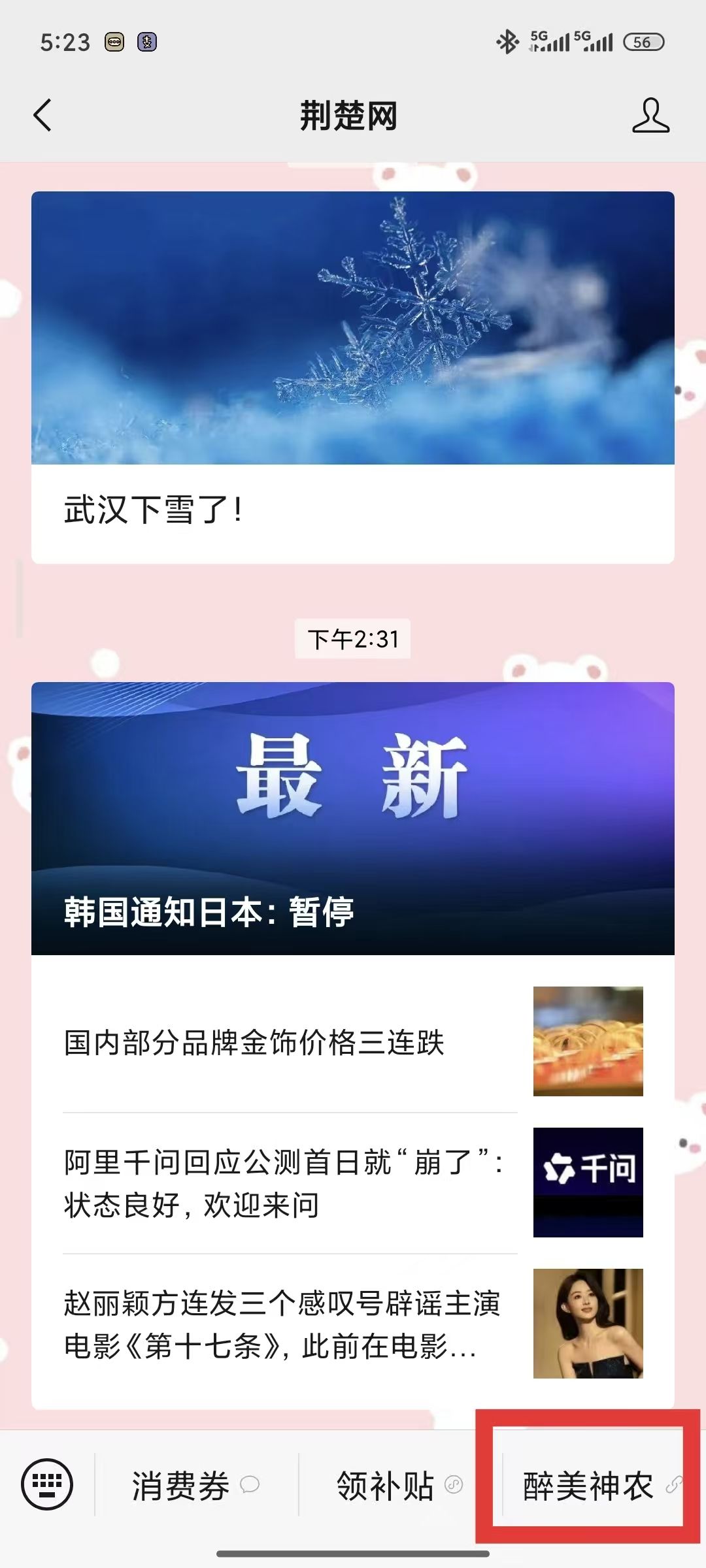Switch to keyboard input mode

point(47,1484)
